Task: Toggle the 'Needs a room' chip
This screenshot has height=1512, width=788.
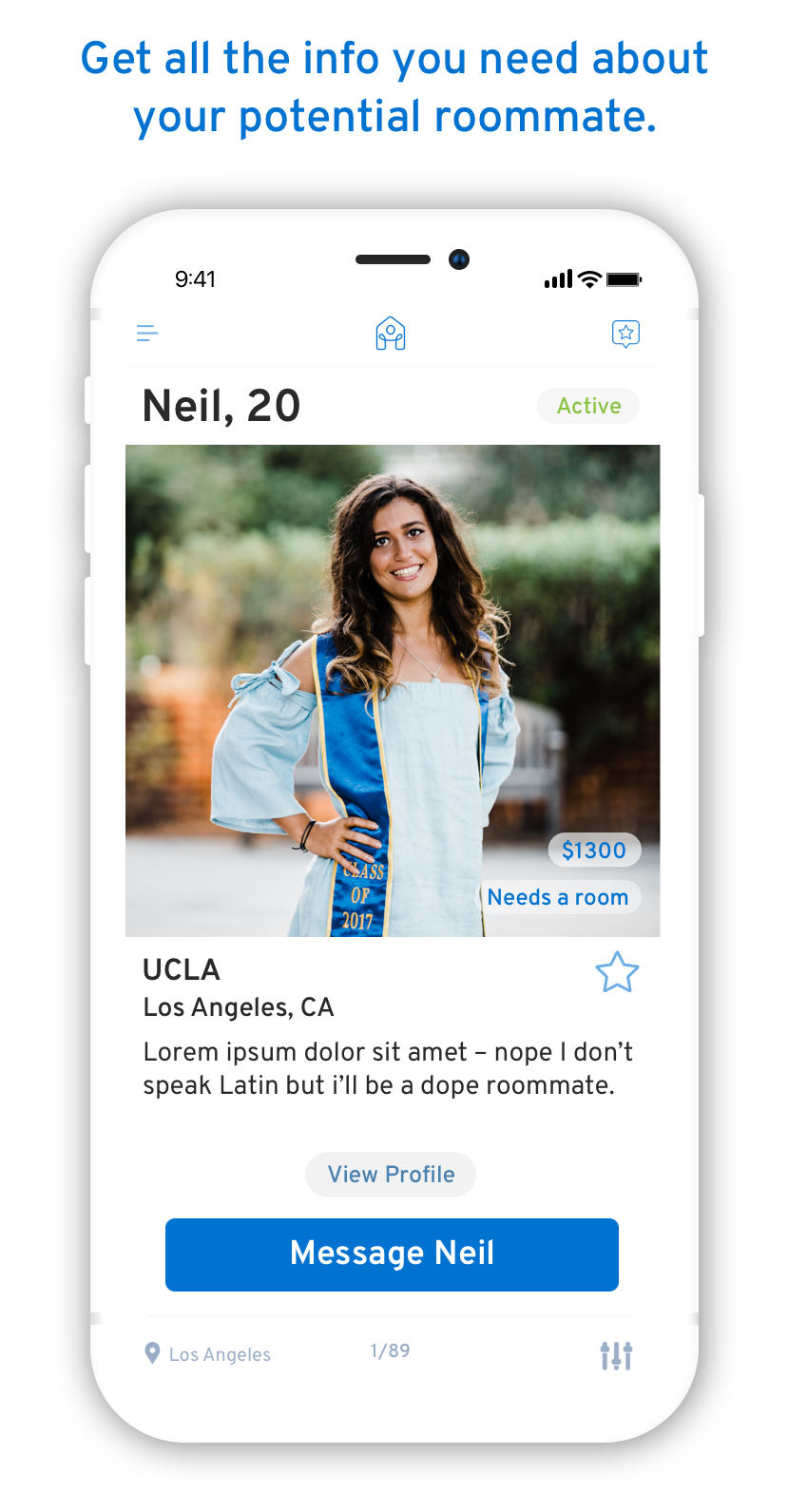Action: (x=558, y=896)
